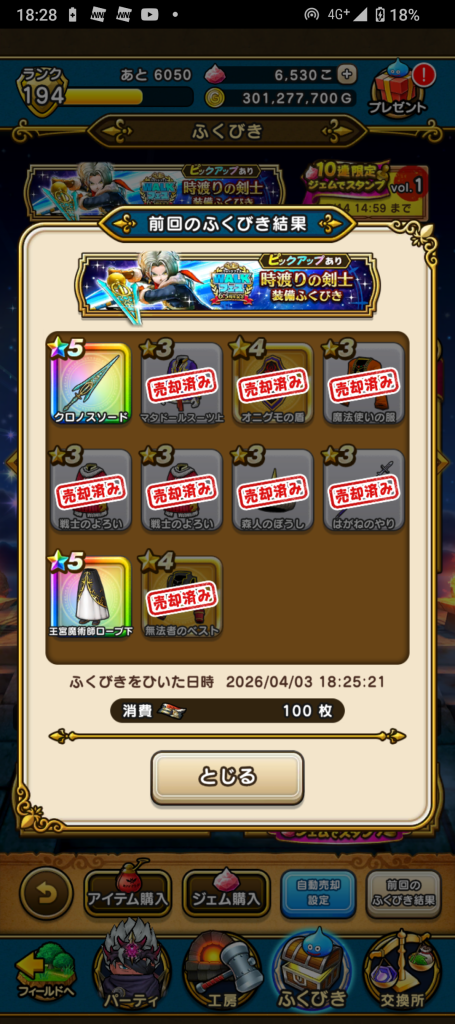Open 自動売却設定
The height and width of the screenshot is (1024, 455).
[x=319, y=893]
